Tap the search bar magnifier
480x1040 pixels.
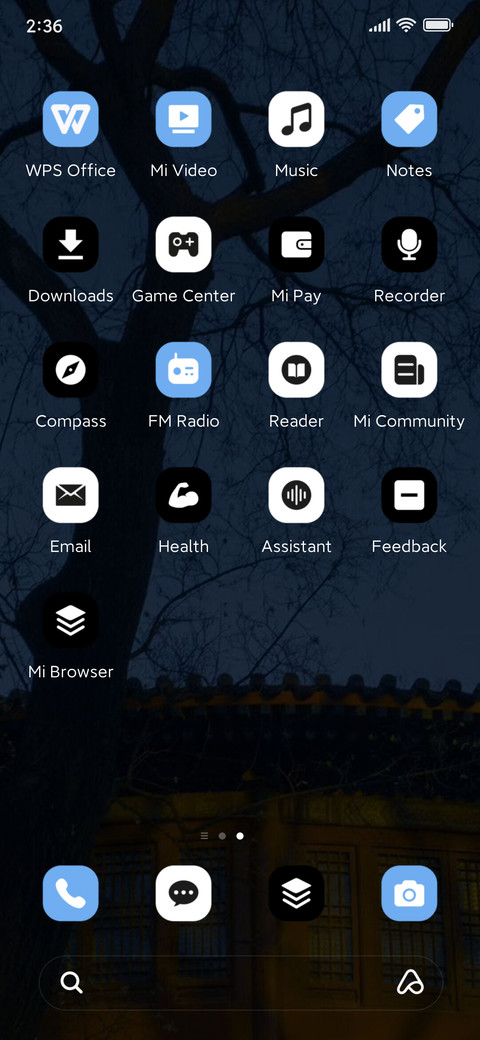[x=72, y=983]
